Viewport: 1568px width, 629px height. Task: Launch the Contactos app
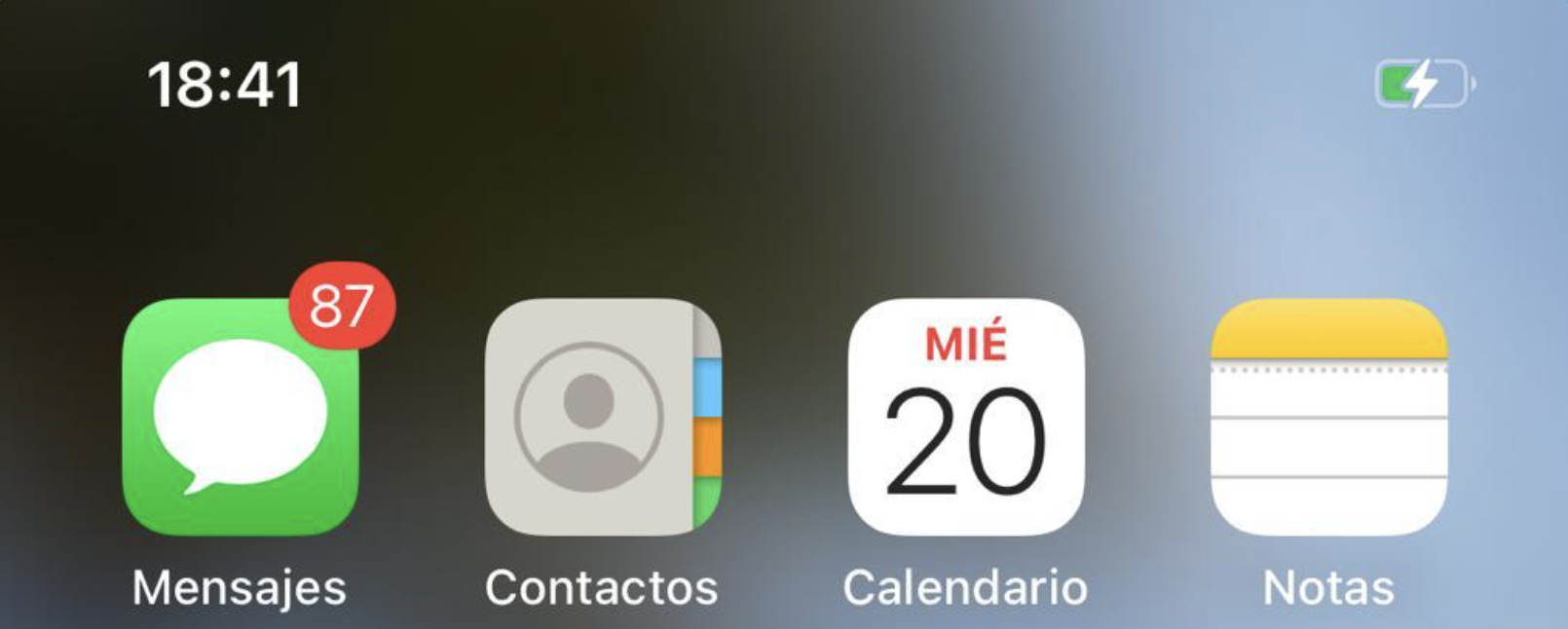coord(603,417)
